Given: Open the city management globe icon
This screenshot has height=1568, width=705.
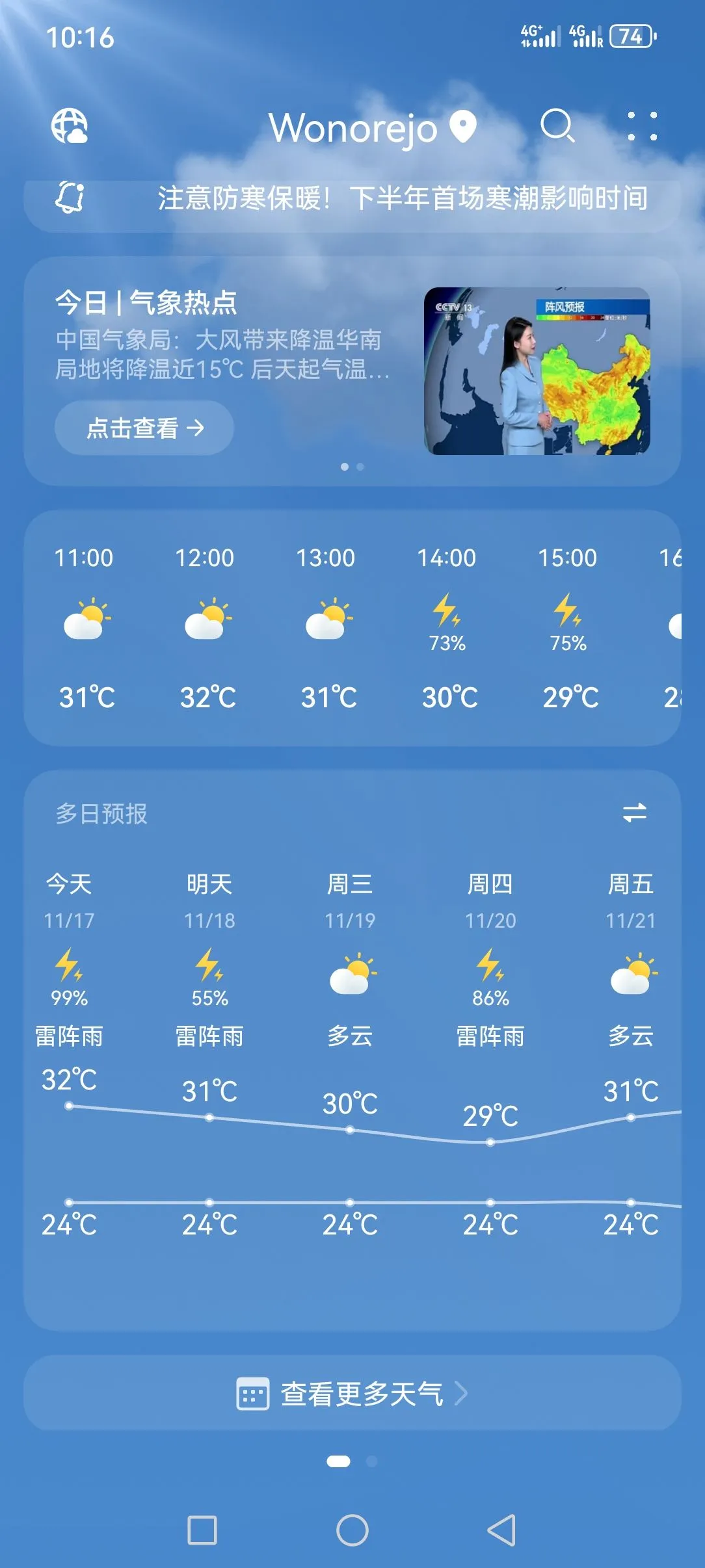Looking at the screenshot, I should tap(70, 125).
